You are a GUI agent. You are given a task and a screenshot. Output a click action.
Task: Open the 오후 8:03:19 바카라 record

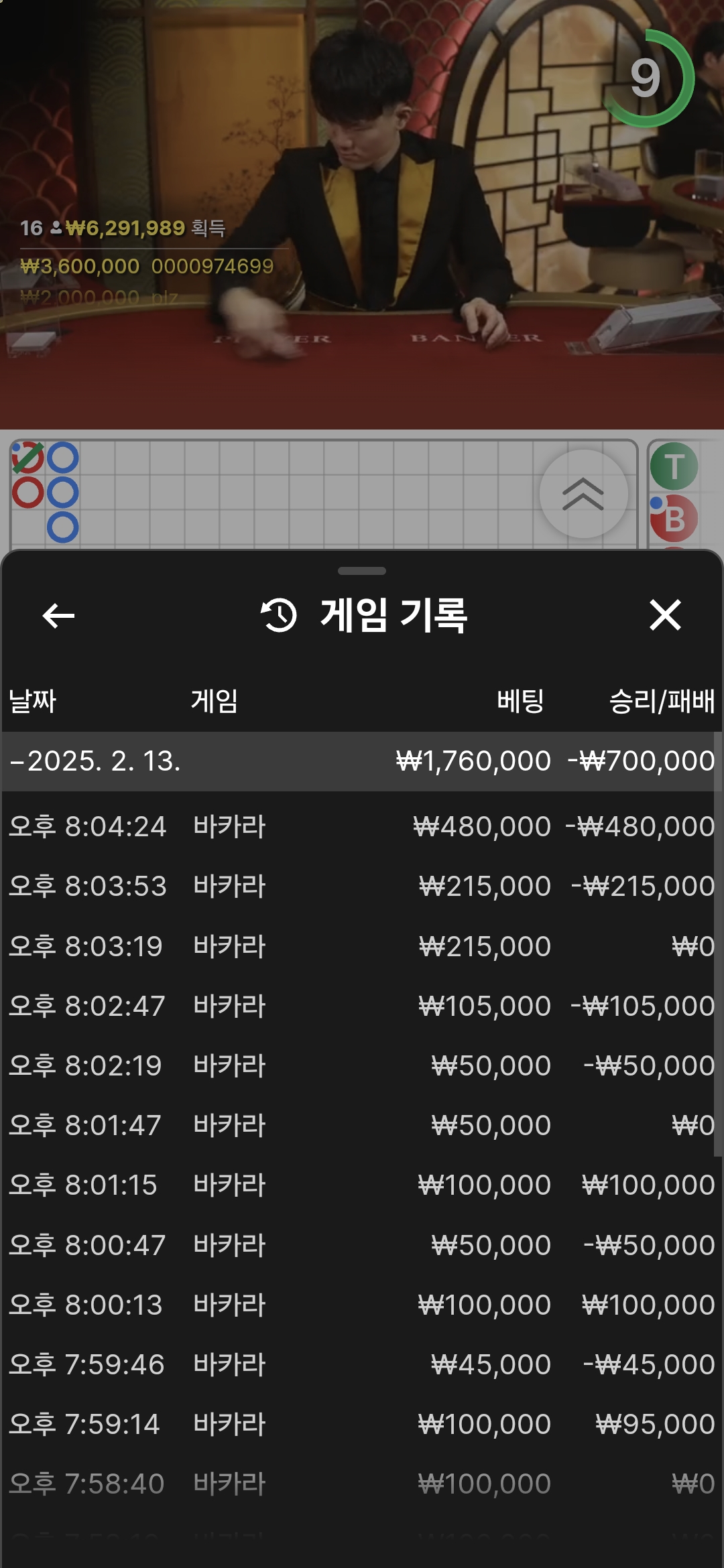click(x=362, y=946)
